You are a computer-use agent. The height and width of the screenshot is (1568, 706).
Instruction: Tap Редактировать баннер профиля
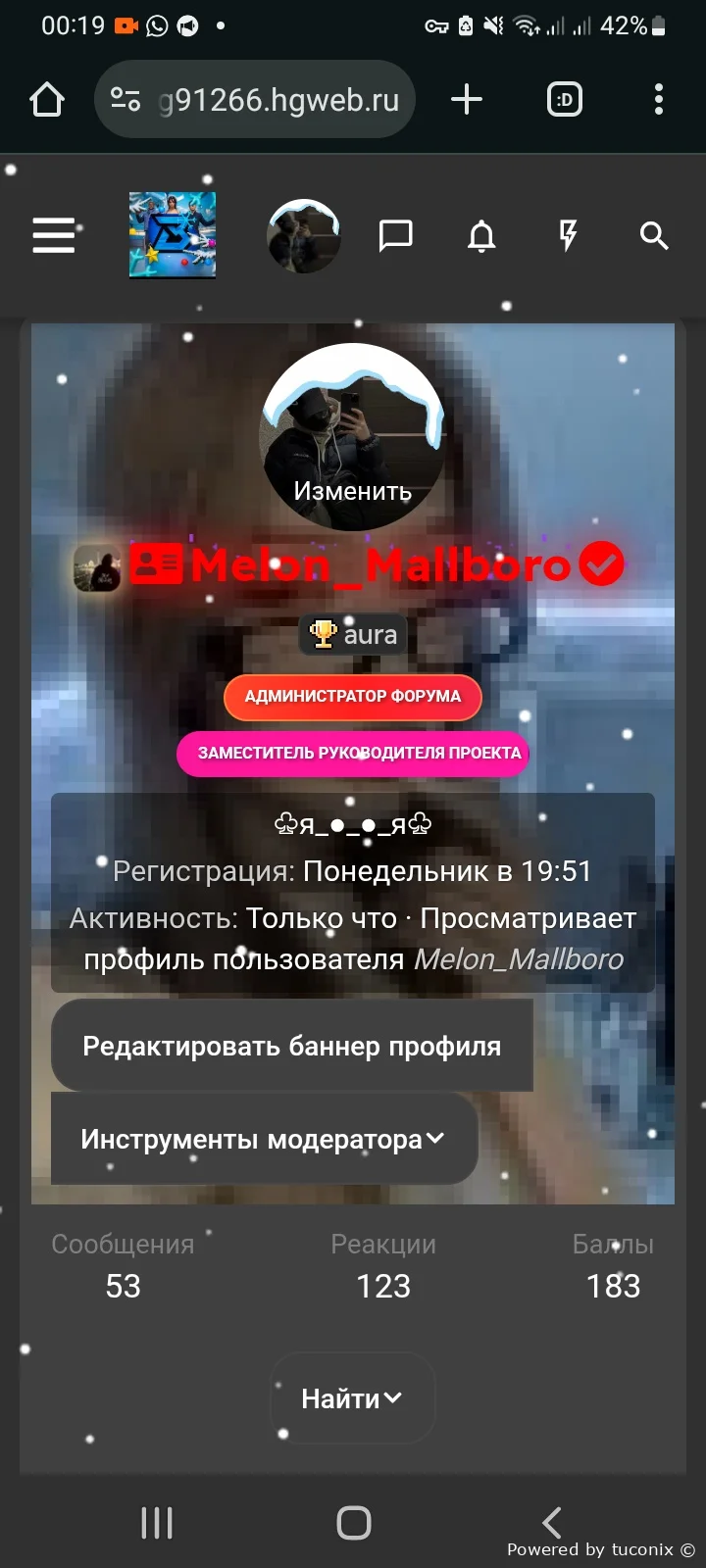291,1046
